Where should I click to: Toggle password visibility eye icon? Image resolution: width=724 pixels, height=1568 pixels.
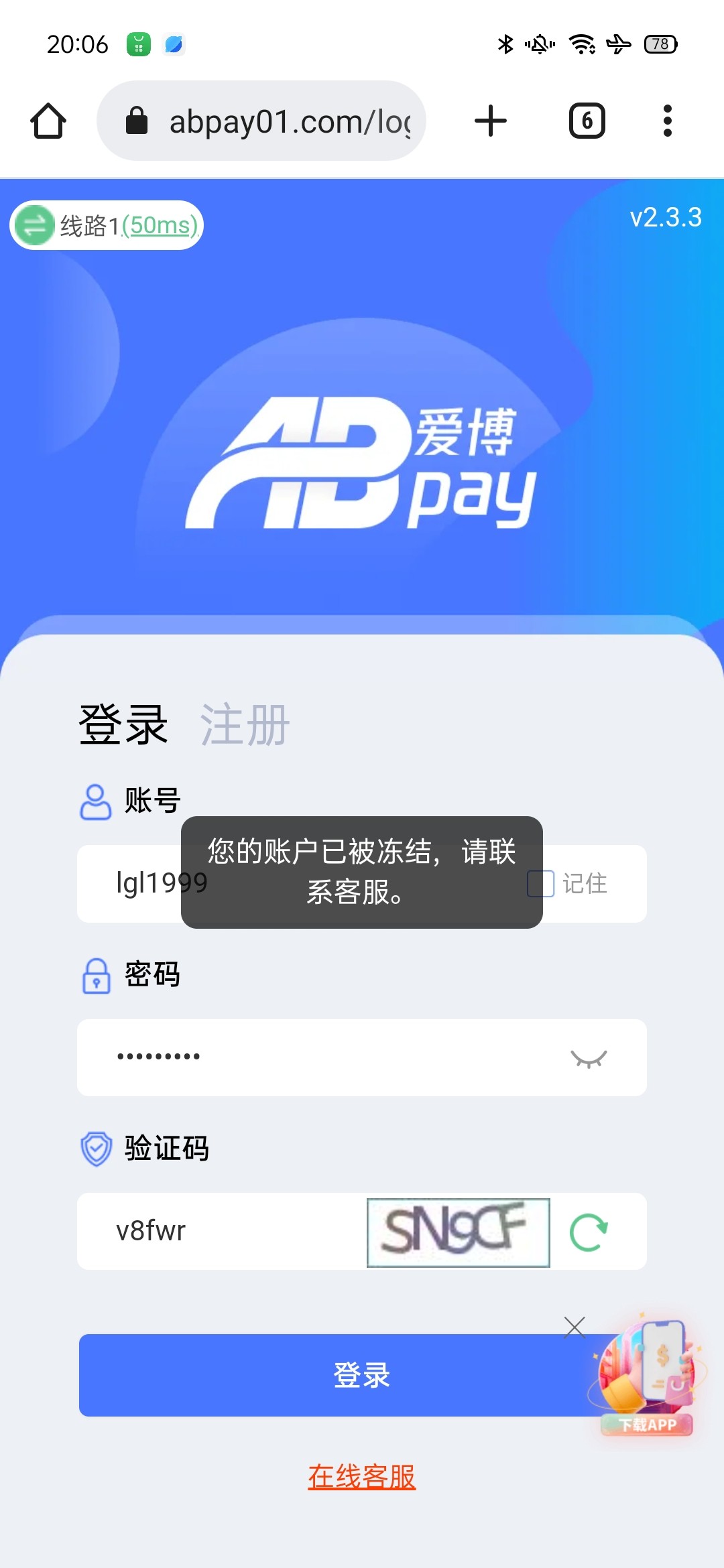point(589,1059)
